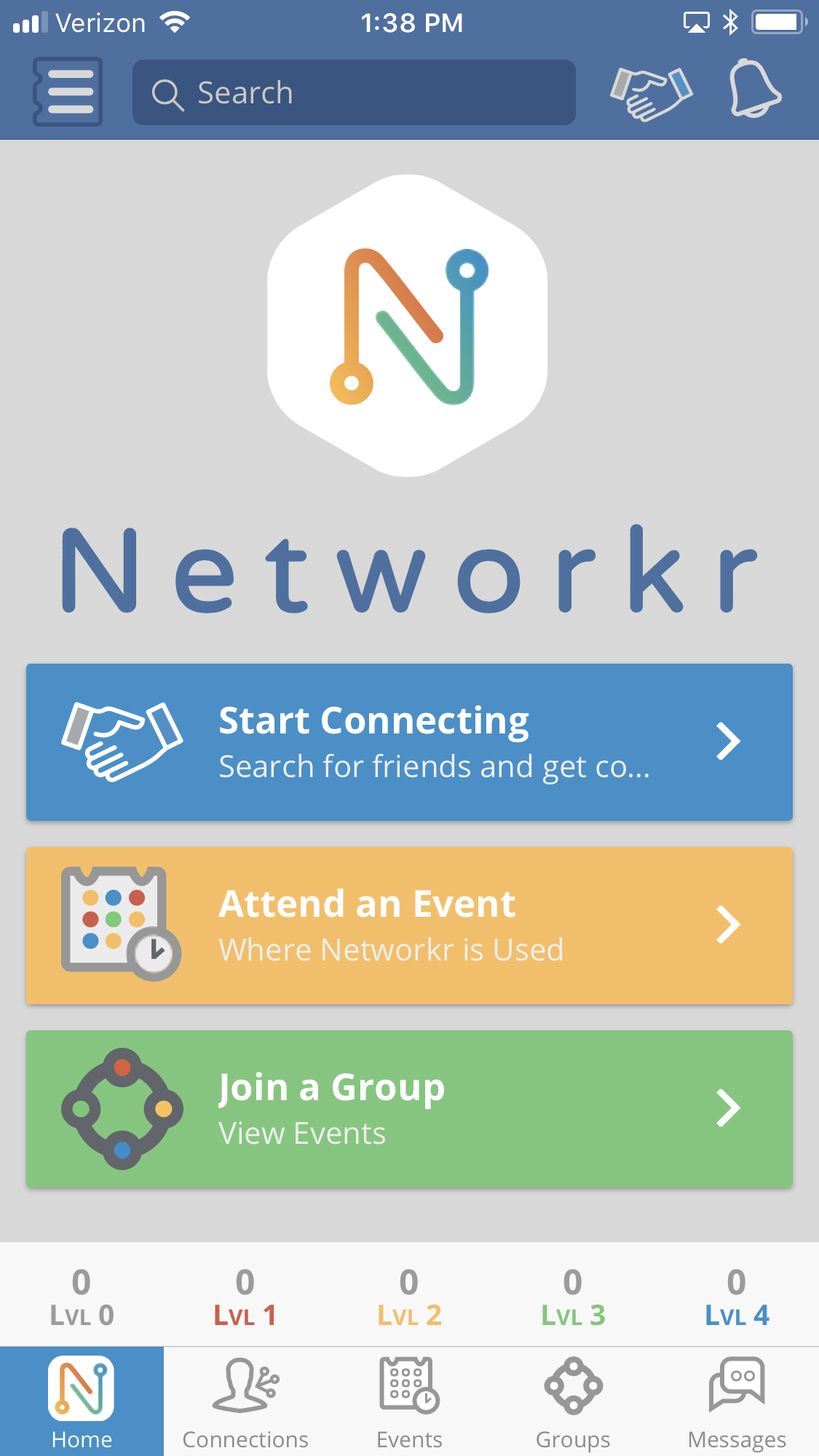Open the Groups tab

(x=573, y=1401)
